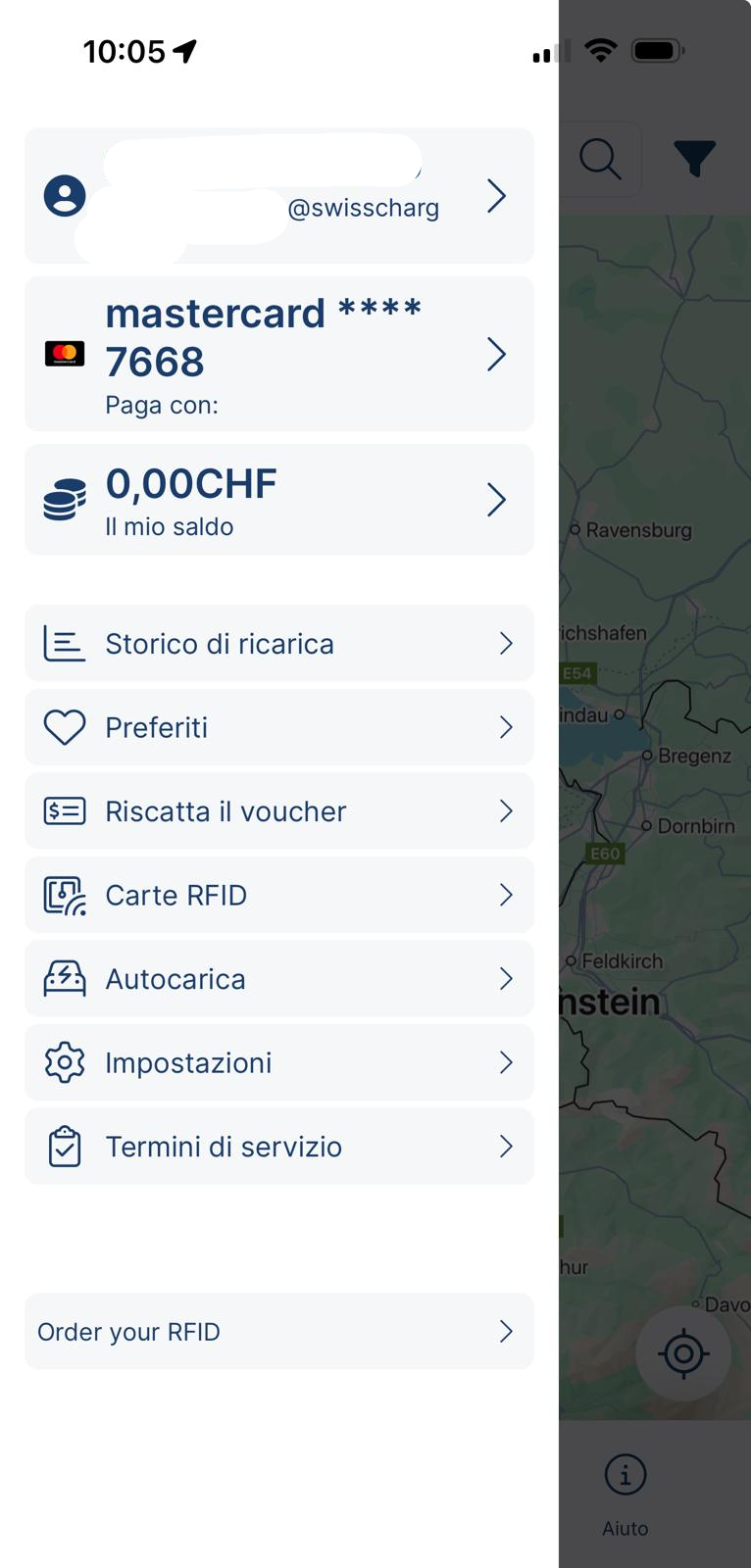Select Riscatta il voucher
The height and width of the screenshot is (1568, 751).
click(279, 811)
